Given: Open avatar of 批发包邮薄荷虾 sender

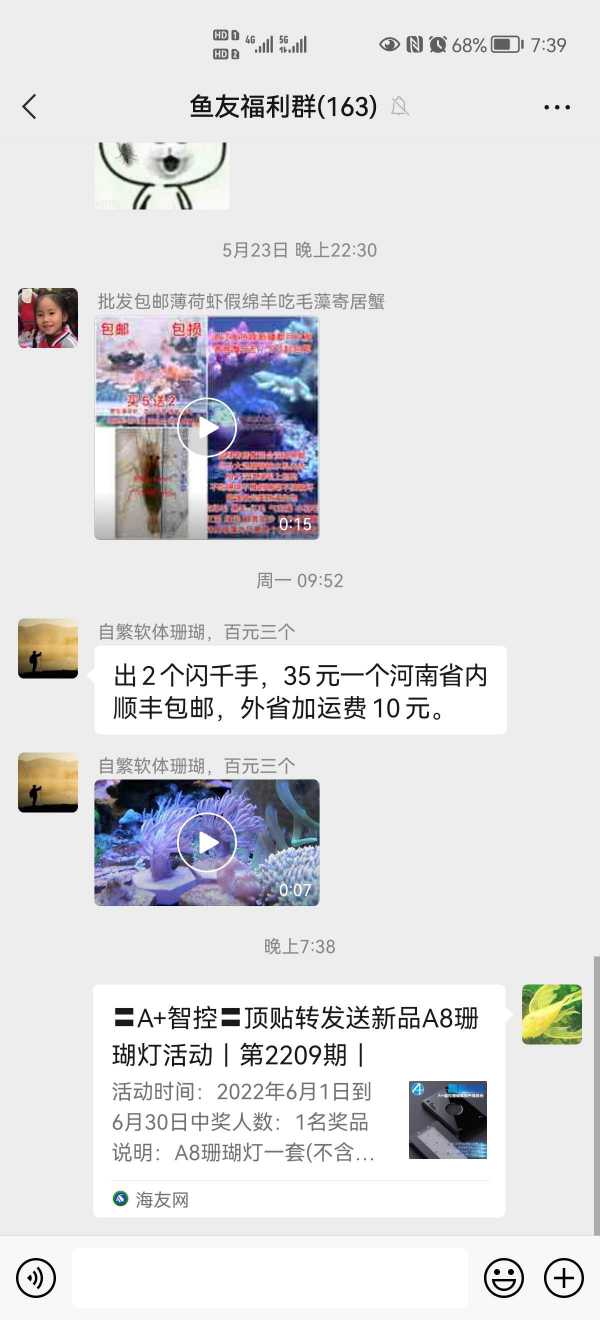Looking at the screenshot, I should pos(48,318).
